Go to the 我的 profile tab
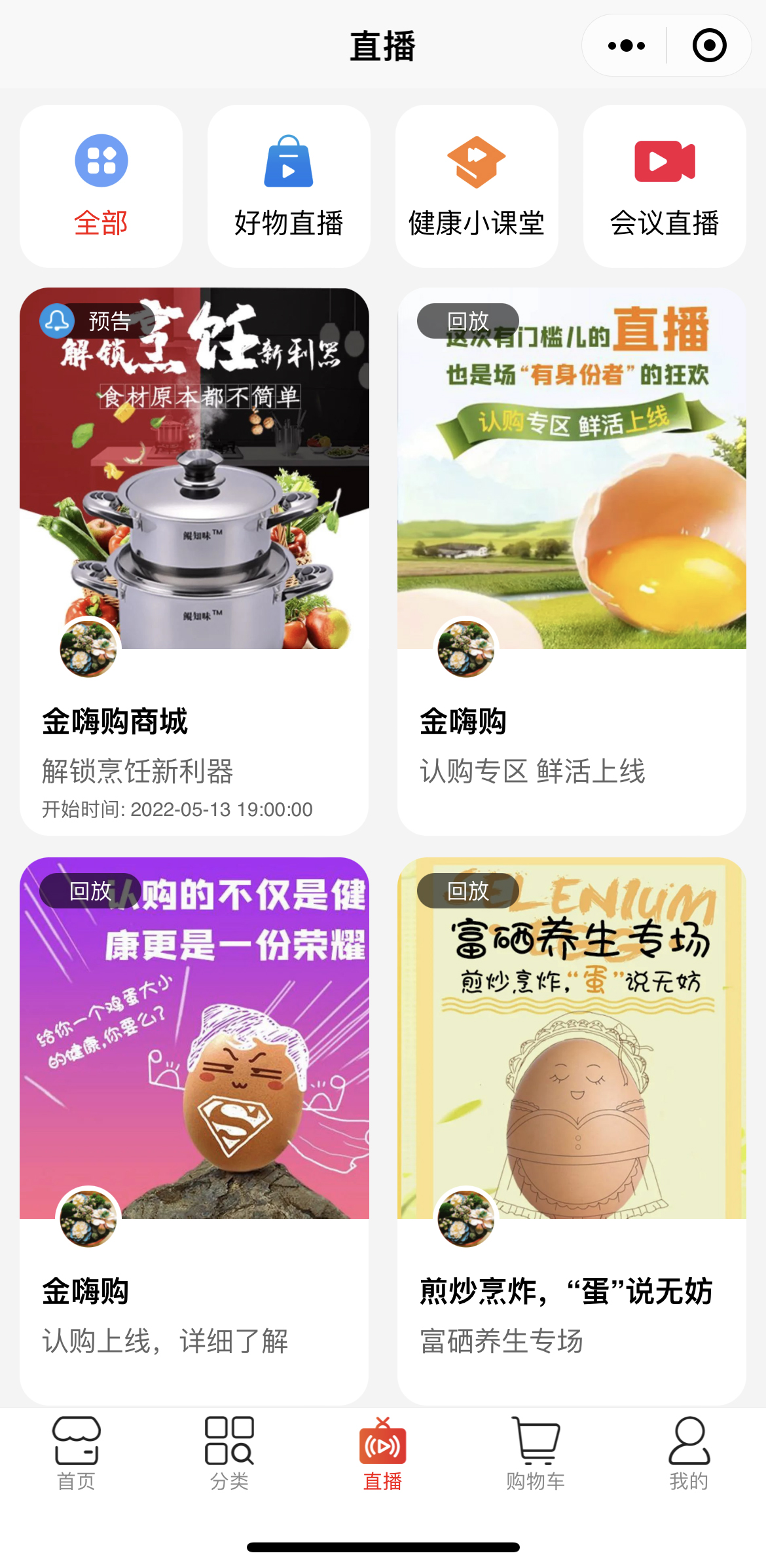766x1568 pixels. click(x=689, y=1454)
